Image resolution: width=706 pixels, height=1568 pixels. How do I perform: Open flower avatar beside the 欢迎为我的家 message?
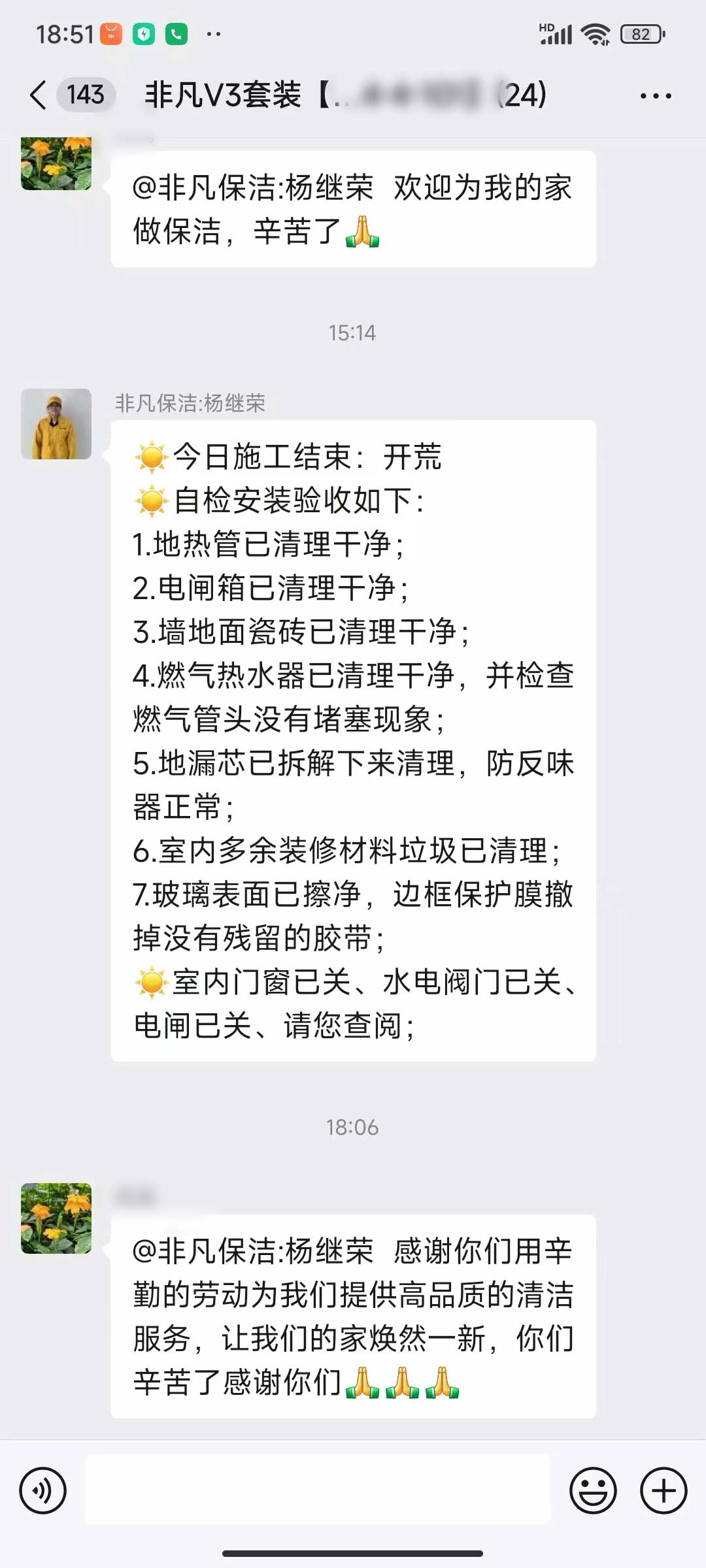[x=56, y=163]
